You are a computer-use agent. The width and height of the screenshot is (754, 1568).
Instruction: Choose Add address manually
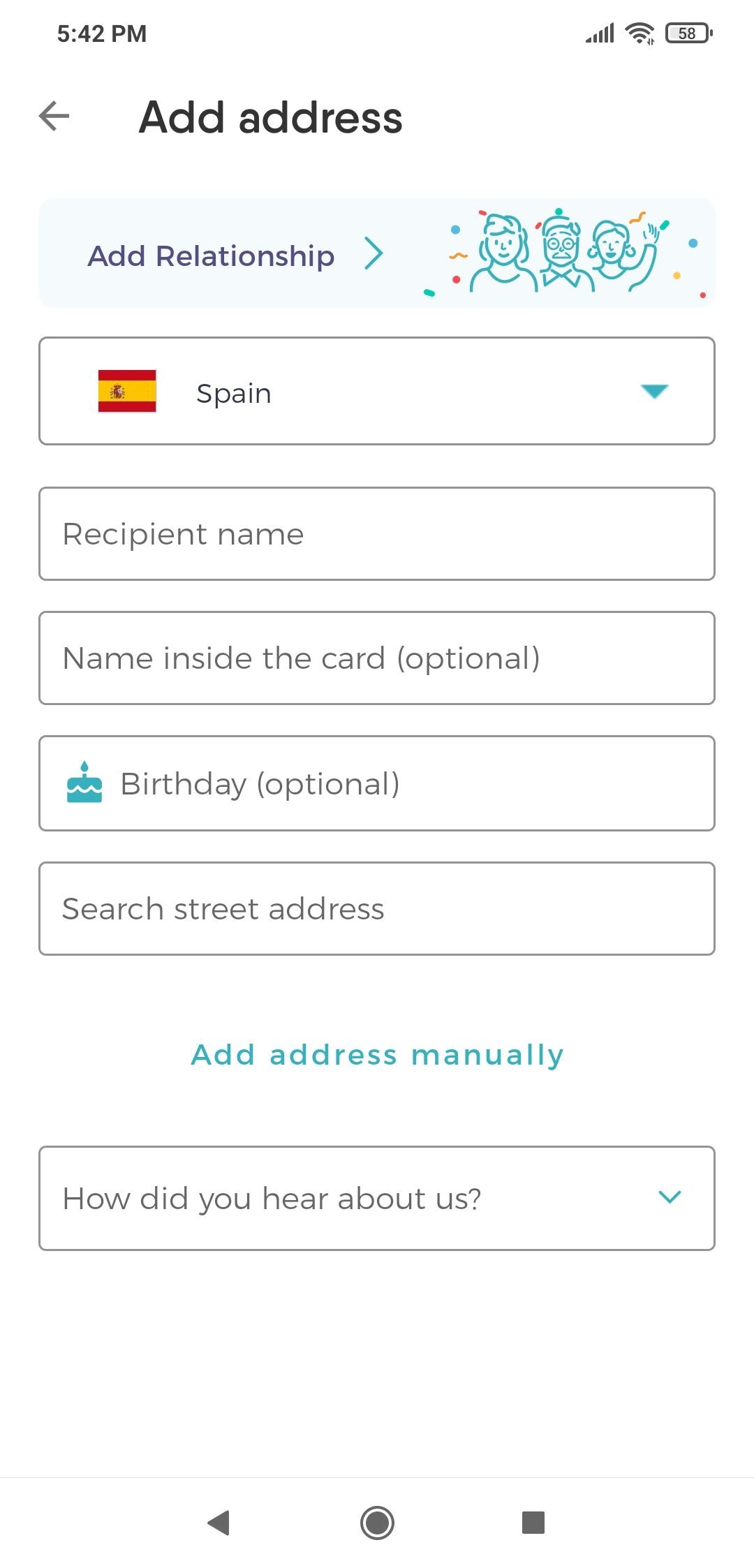377,1054
